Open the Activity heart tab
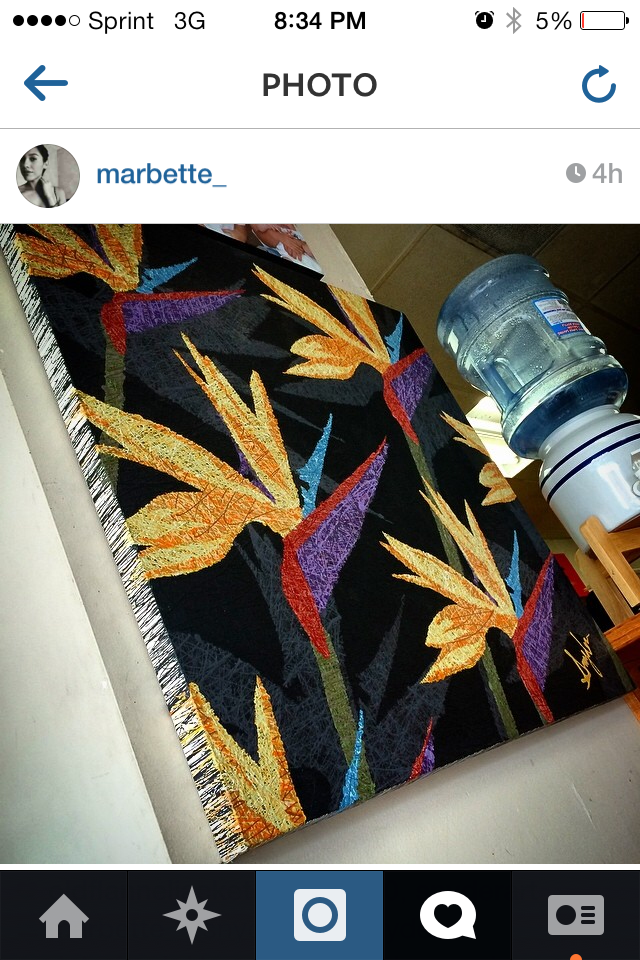 (x=447, y=915)
